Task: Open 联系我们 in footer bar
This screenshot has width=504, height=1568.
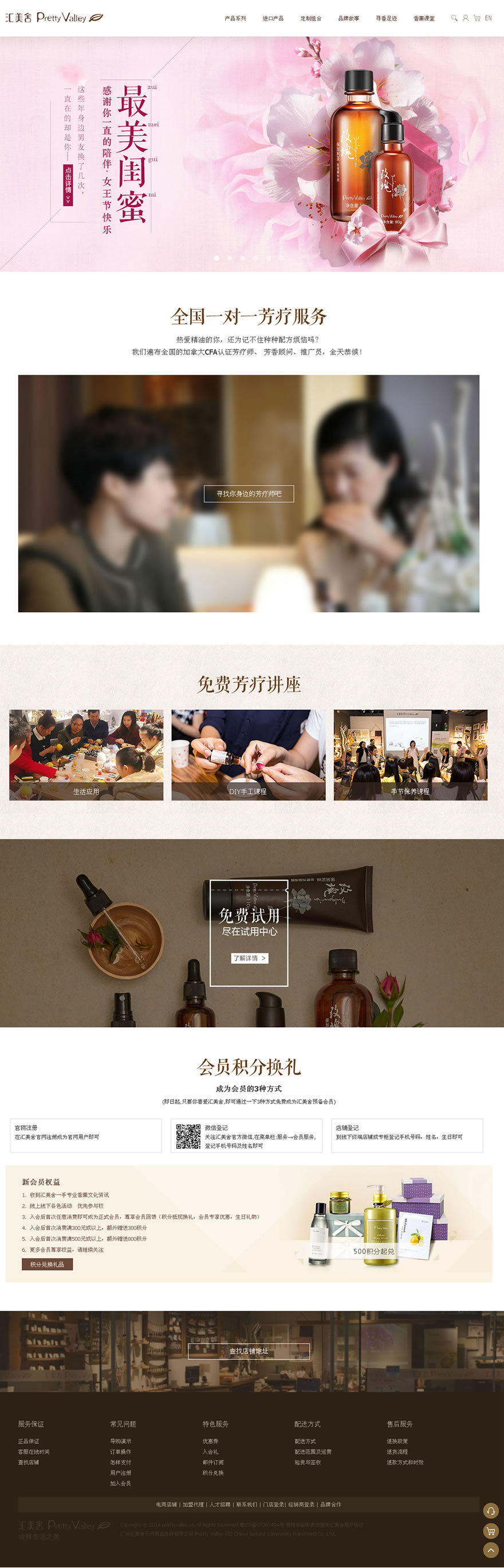Action: (246, 1504)
